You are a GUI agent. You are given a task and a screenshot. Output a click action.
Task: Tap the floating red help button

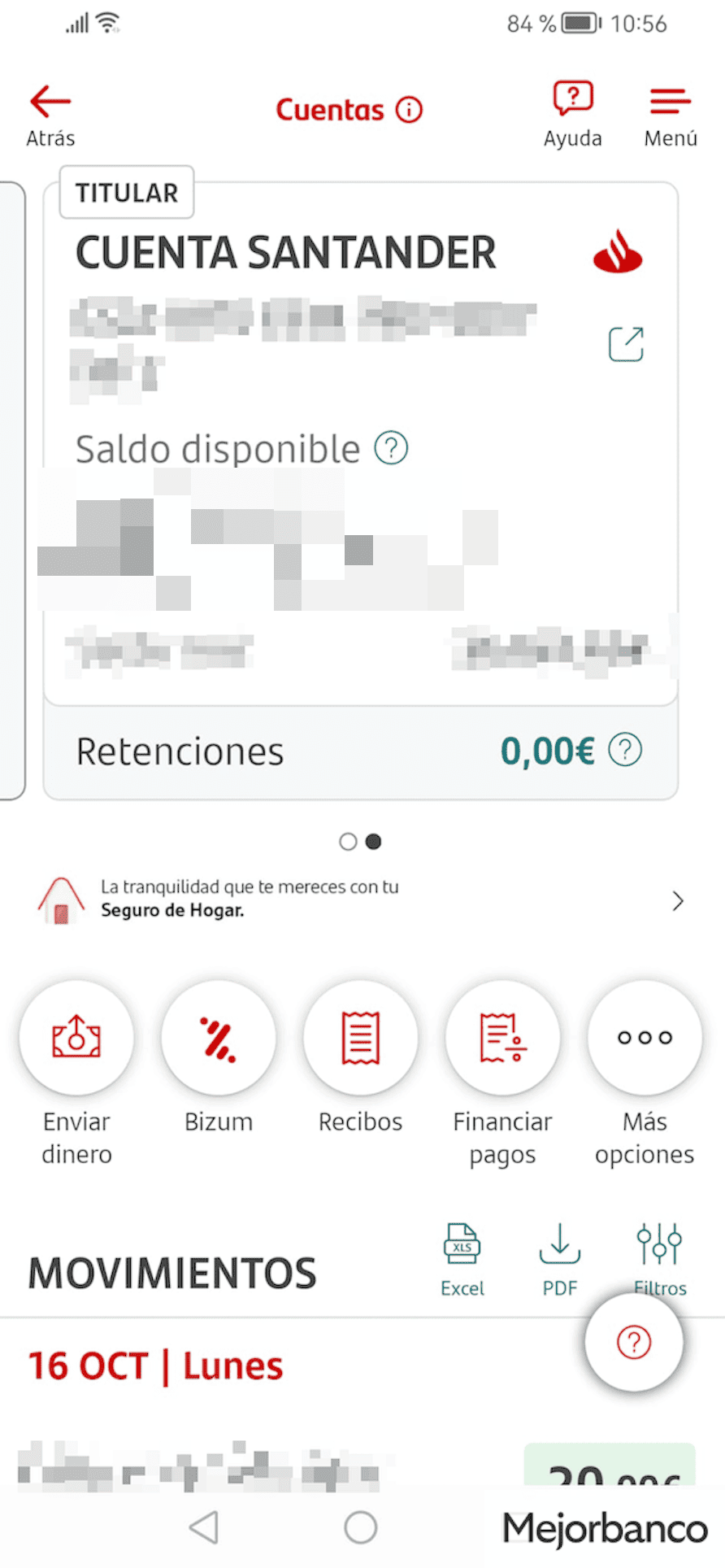tap(634, 1342)
